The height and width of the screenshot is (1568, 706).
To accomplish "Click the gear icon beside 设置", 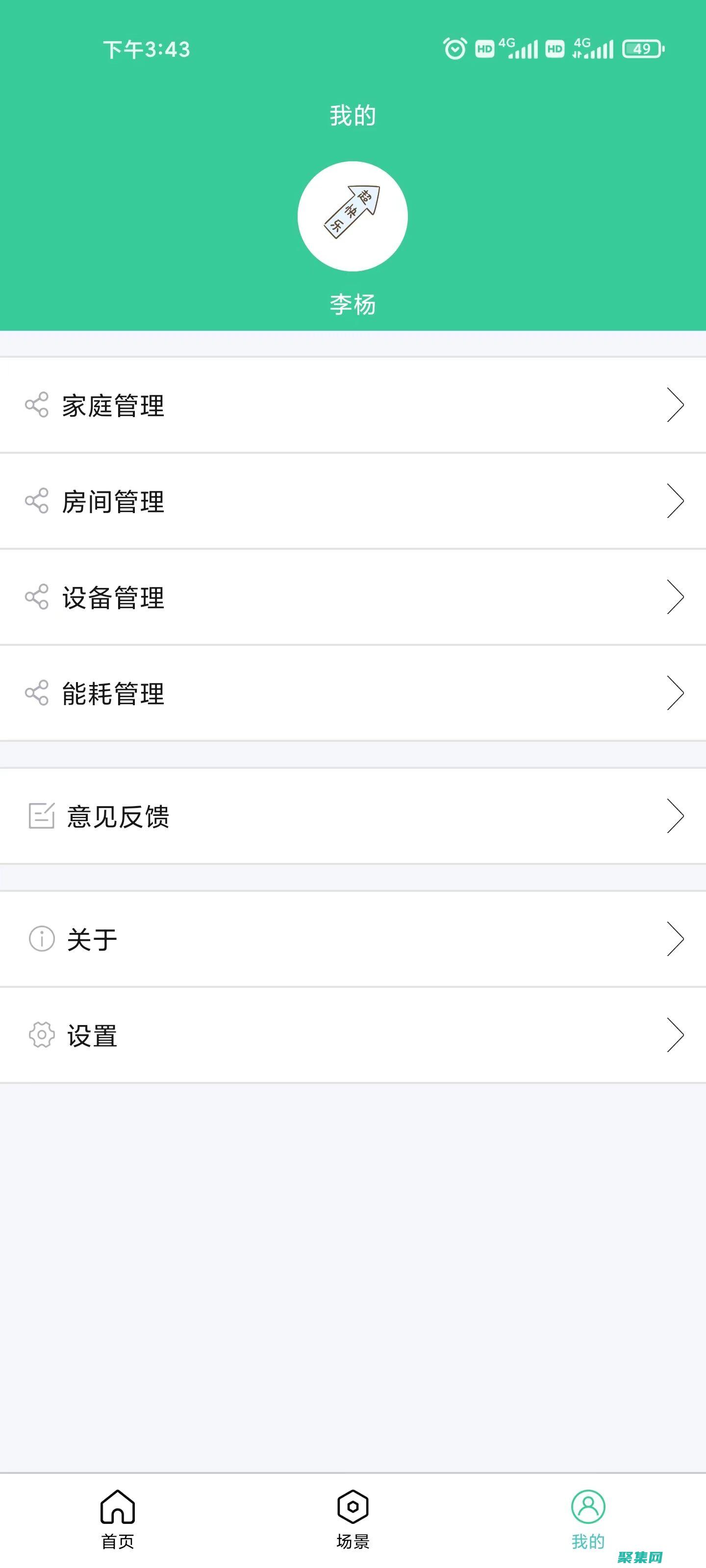I will [39, 1035].
